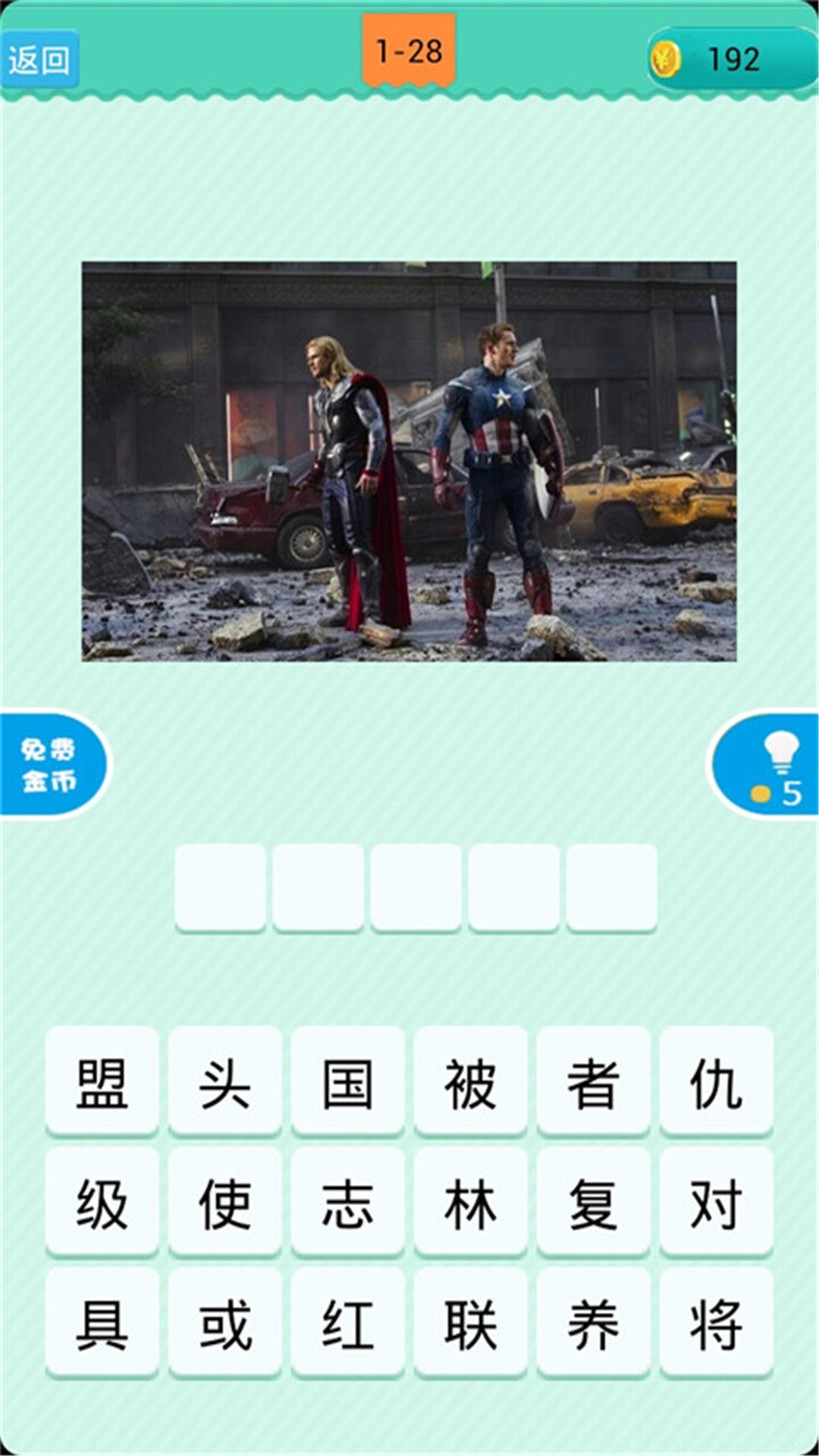Select the character 者
Screen dimensions: 819x1456
click(593, 1081)
